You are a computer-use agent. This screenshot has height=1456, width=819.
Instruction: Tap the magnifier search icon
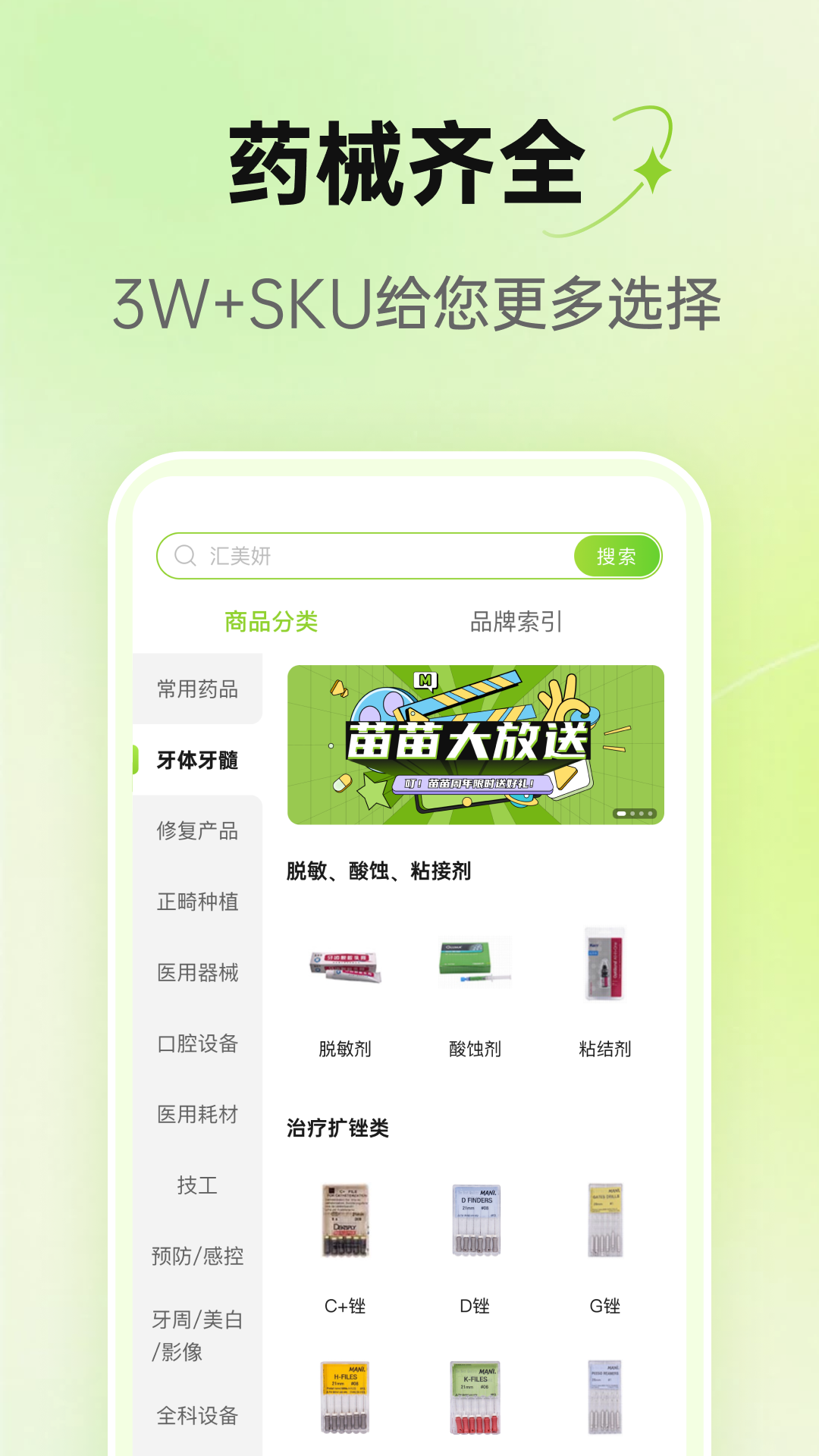pos(184,556)
